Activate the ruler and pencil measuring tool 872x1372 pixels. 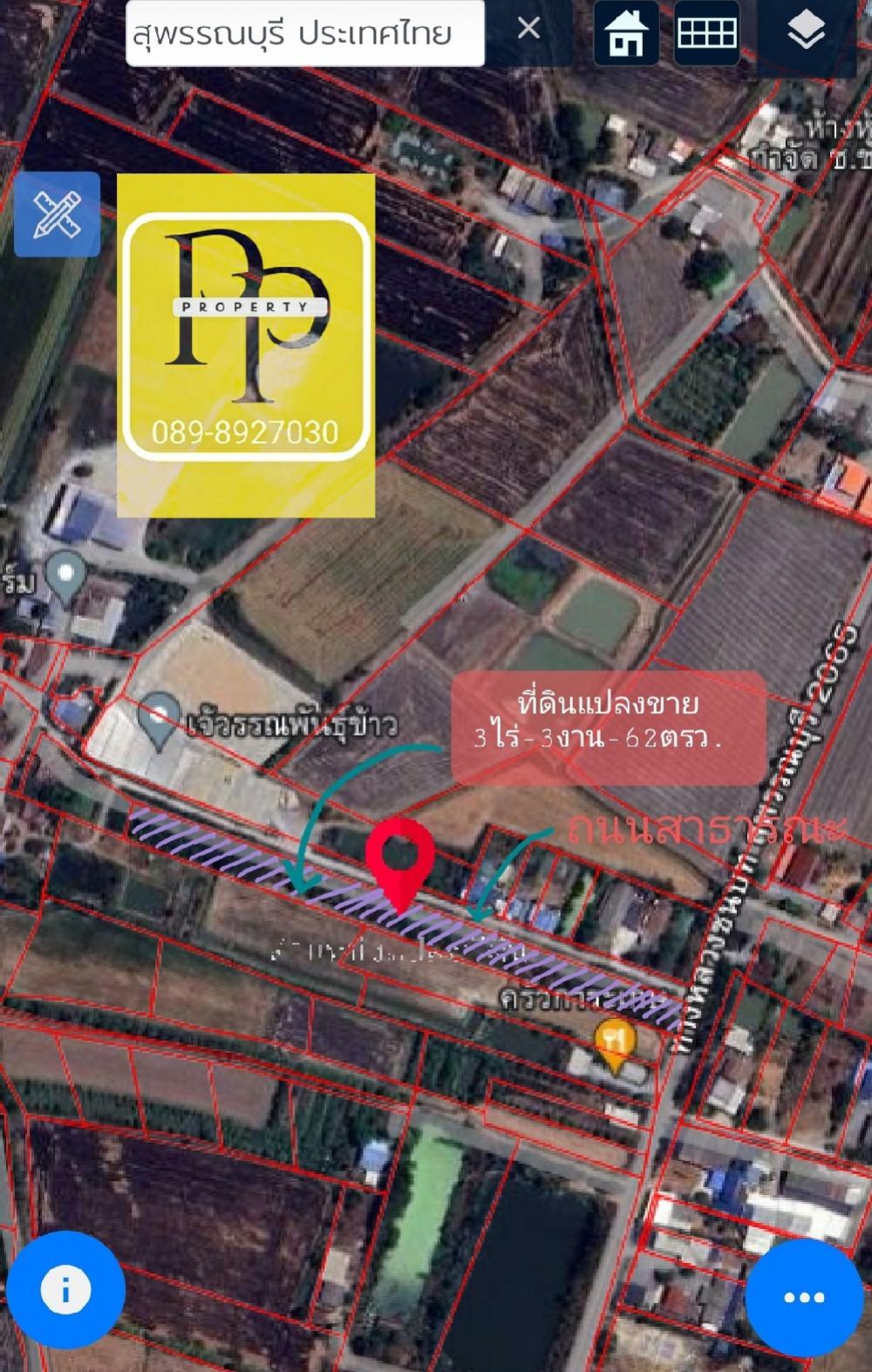(57, 214)
